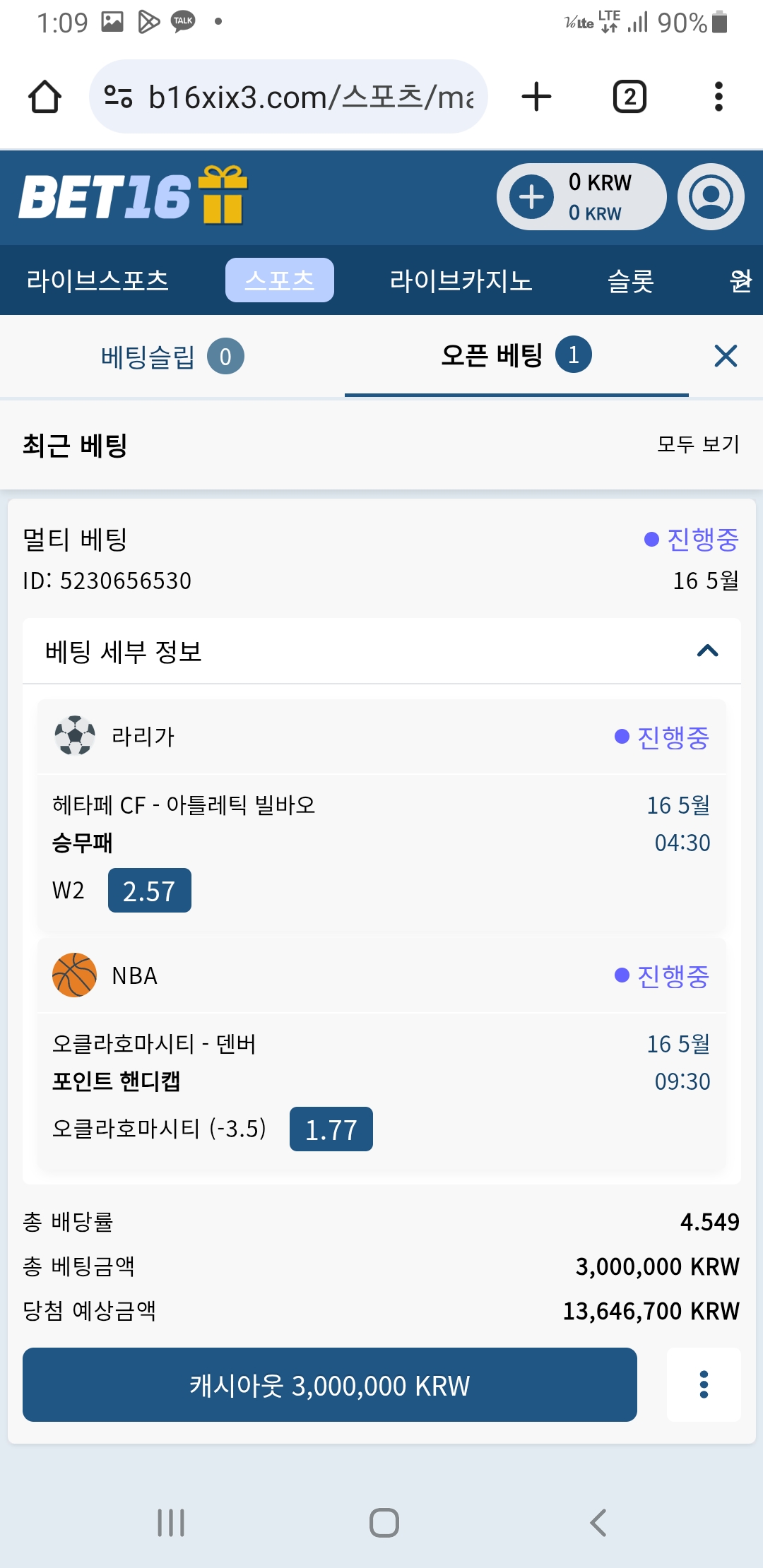The image size is (763, 1568).
Task: Open the 슬롯 section
Action: 631,280
